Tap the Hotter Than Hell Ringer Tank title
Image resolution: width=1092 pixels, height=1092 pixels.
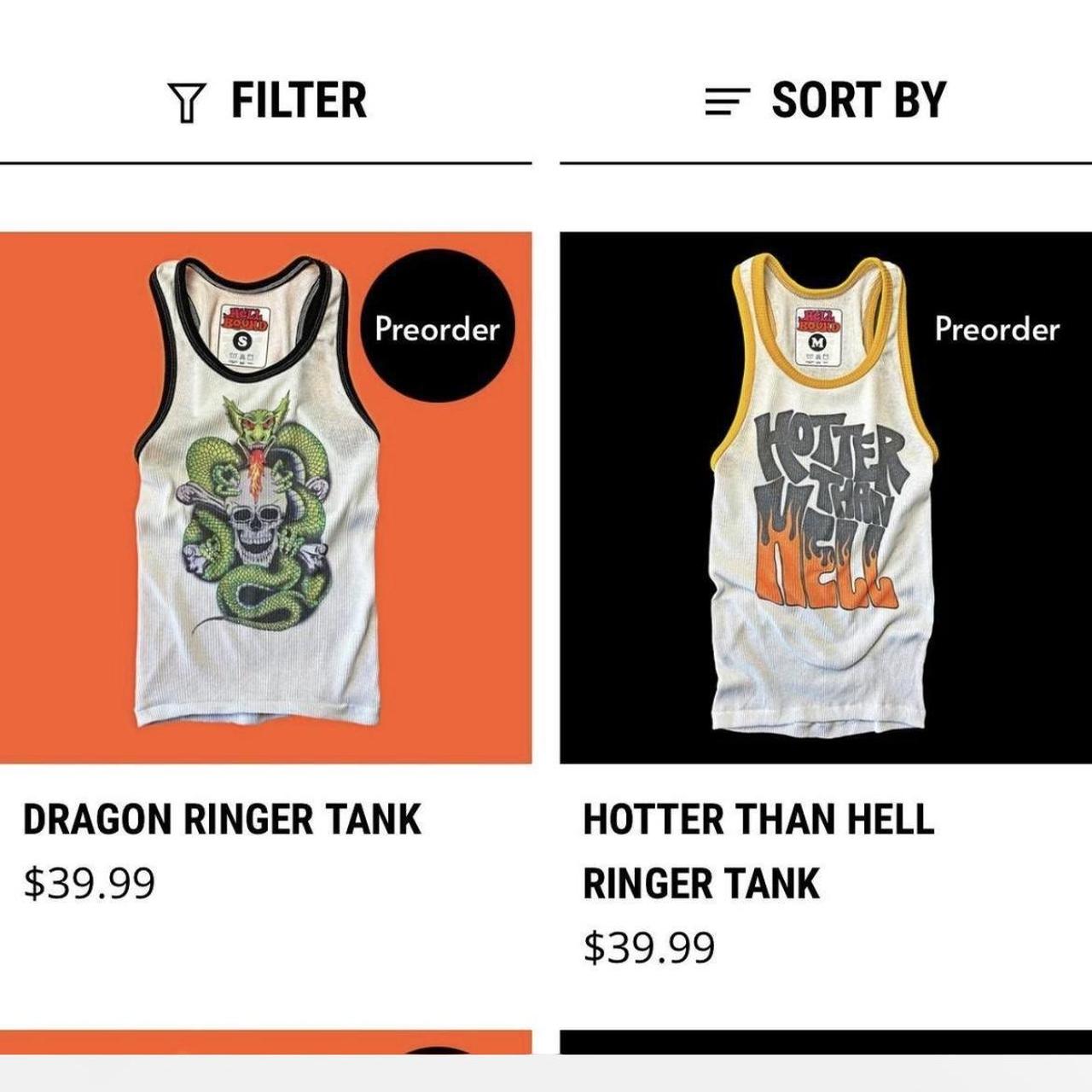pyautogui.click(x=758, y=850)
